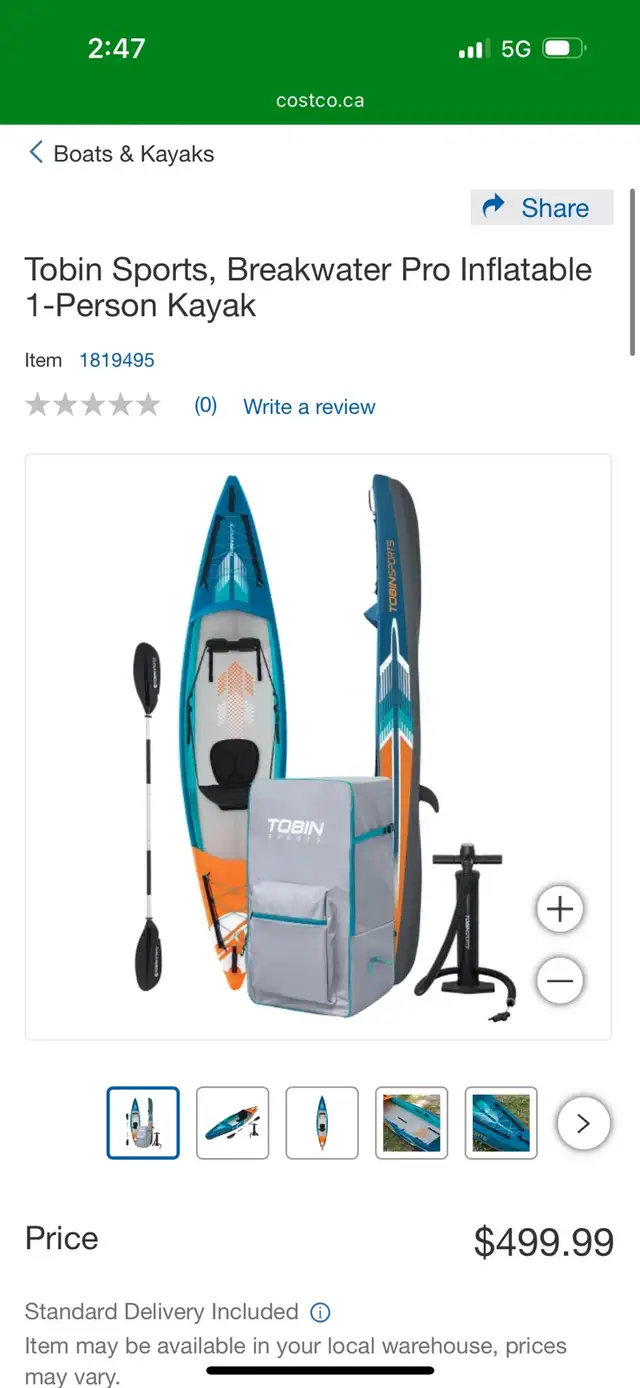Show next thumbnails with the arrow

coord(583,1124)
